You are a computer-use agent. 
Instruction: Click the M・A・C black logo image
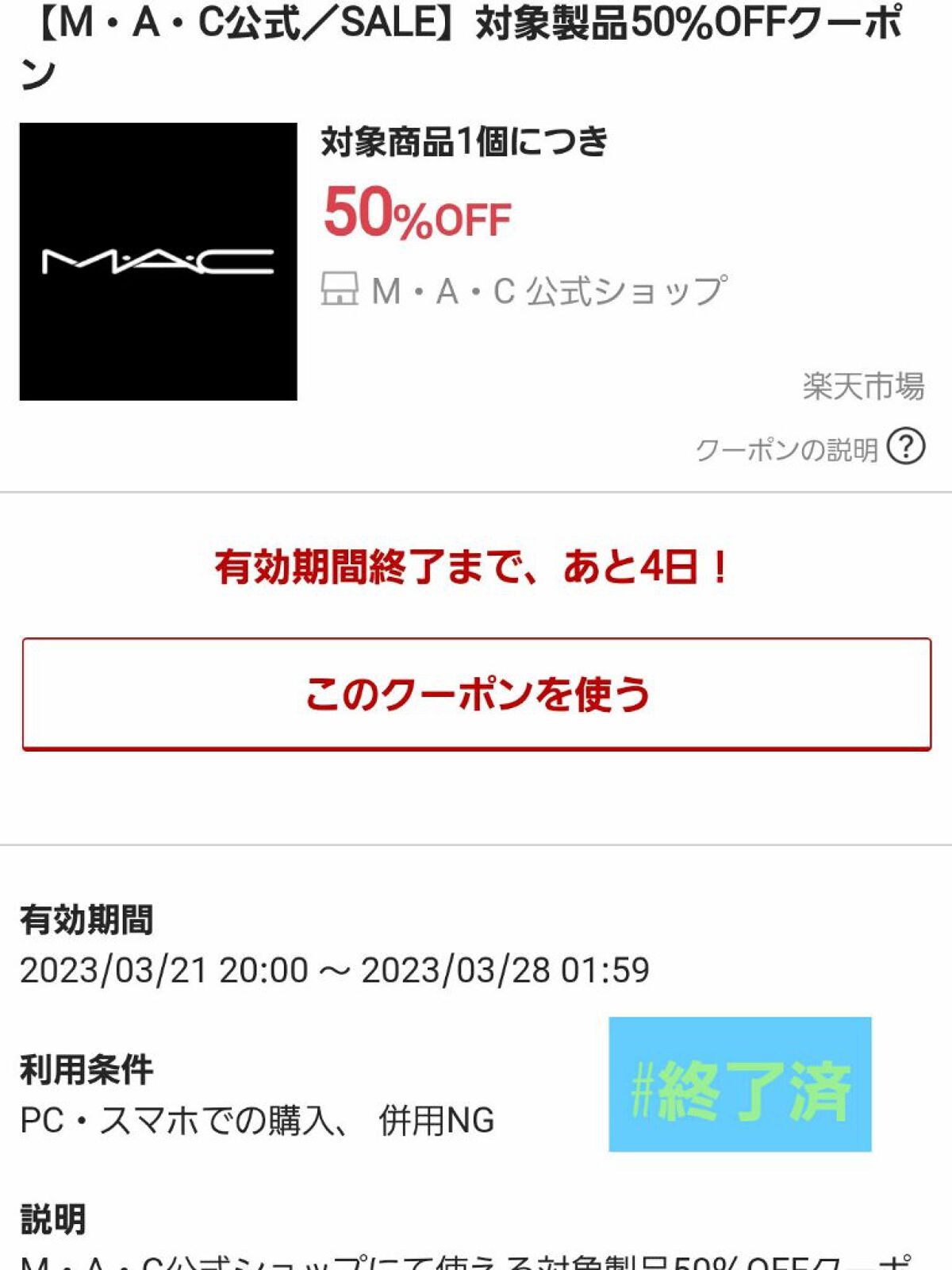(x=159, y=262)
